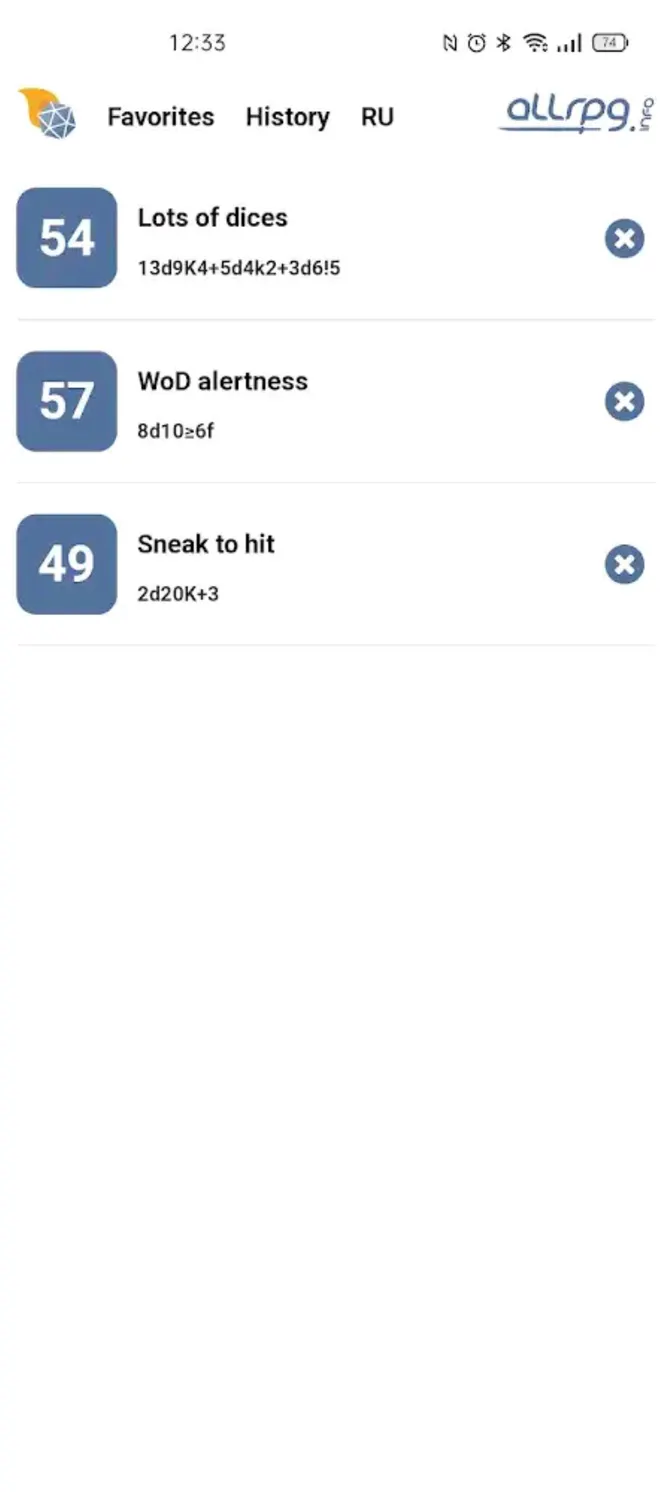671x1492 pixels.
Task: Open the History tab
Action: 287,117
